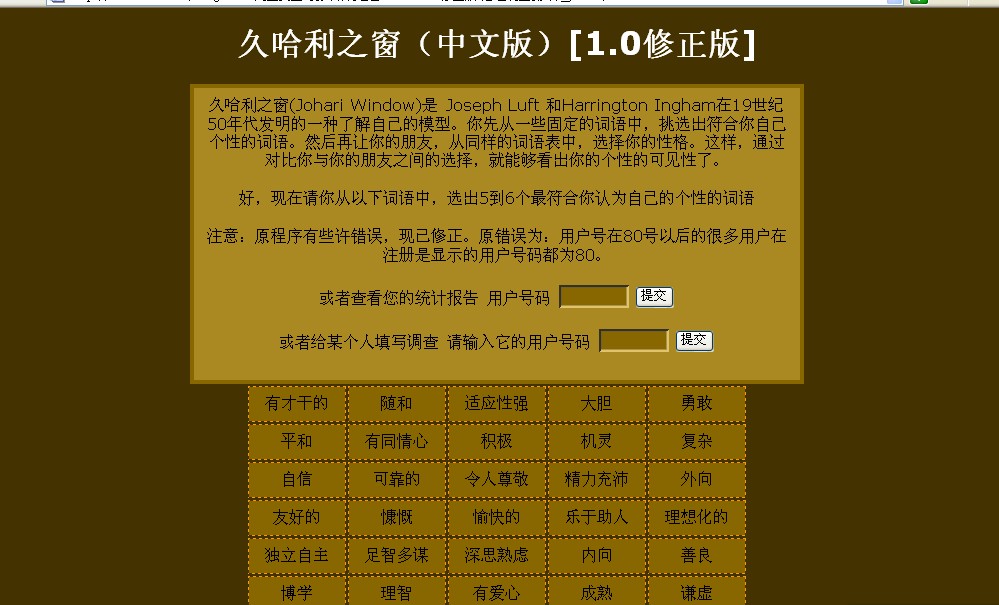999x605 pixels.
Task: Pick the trait 精力充沛
Action: click(596, 479)
